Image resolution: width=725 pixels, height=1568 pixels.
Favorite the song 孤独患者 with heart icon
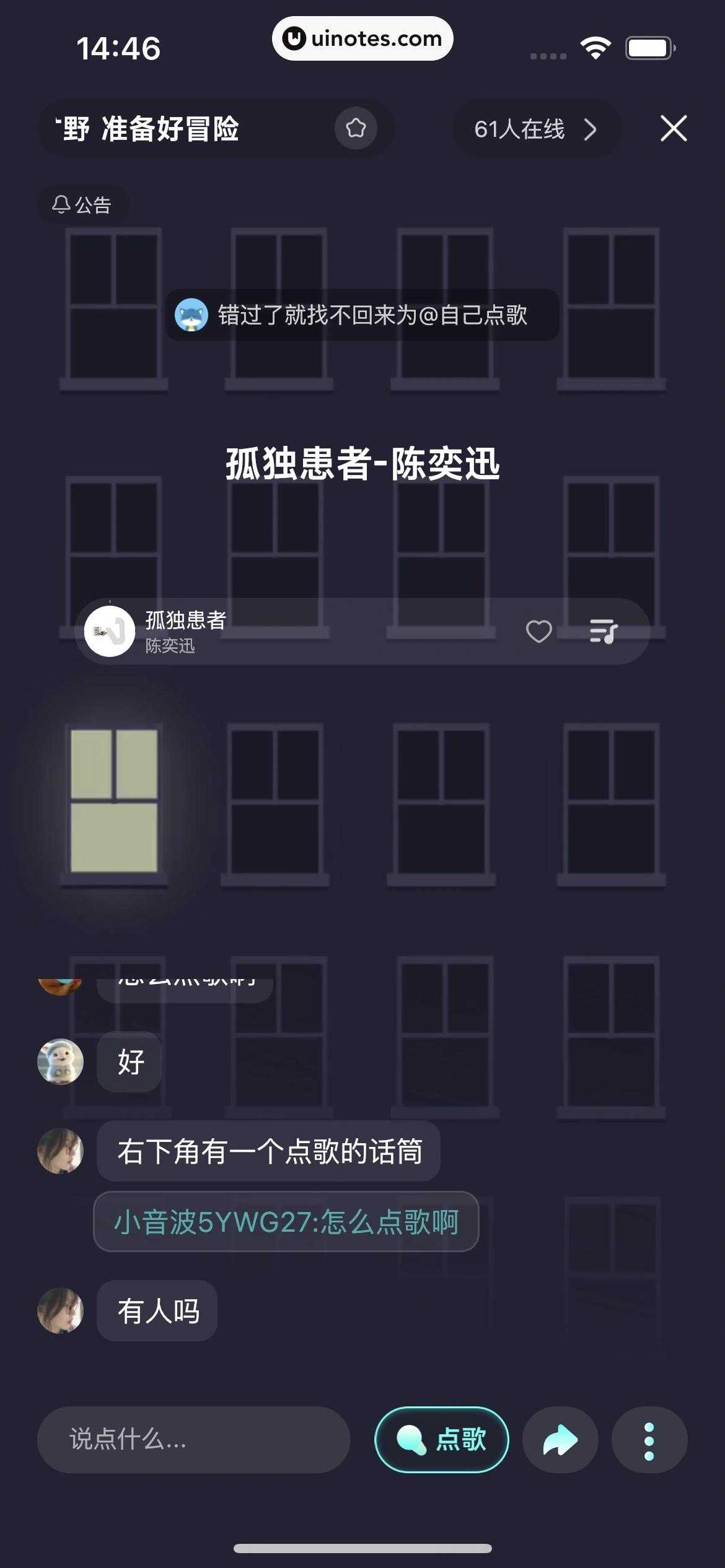tap(538, 631)
